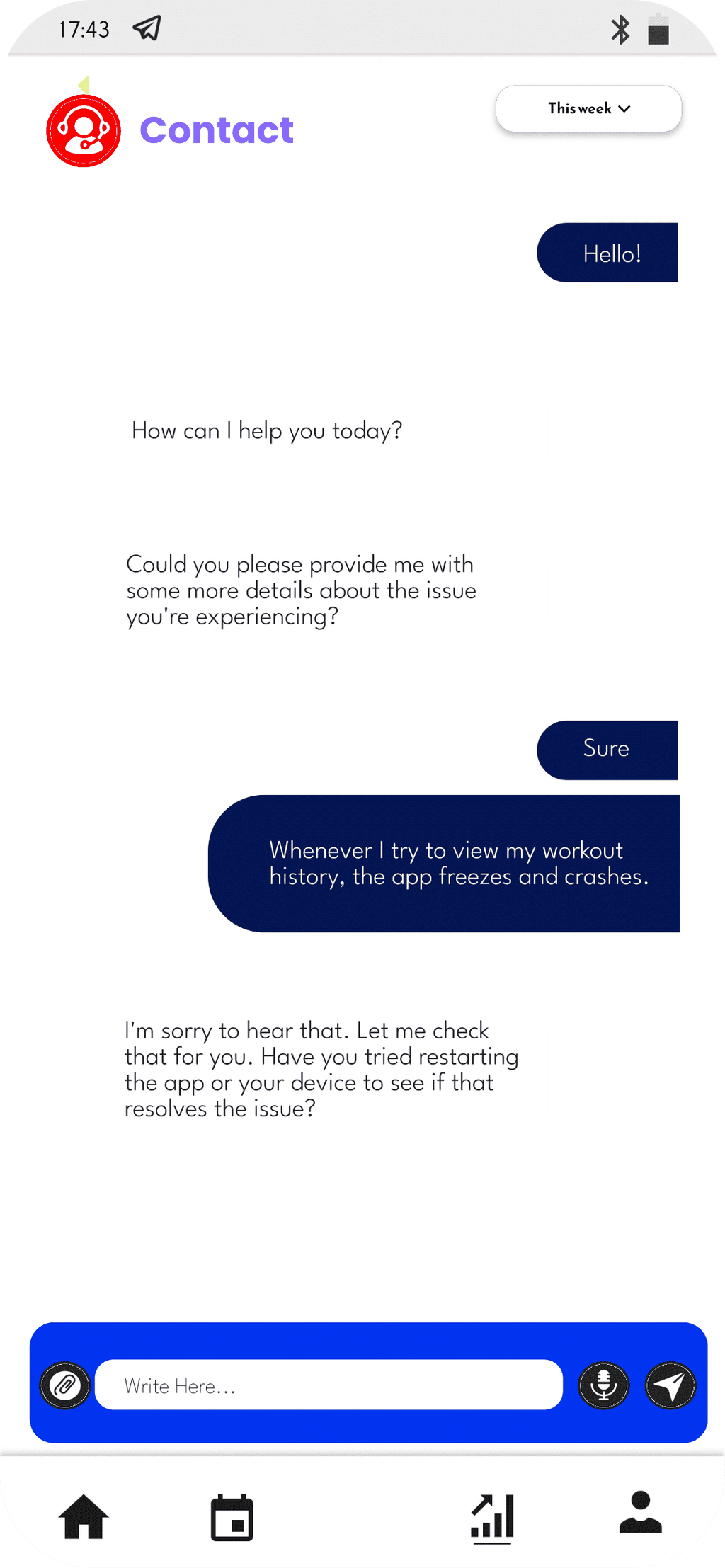725x1568 pixels.
Task: Go to the Home tab
Action: point(84,1516)
